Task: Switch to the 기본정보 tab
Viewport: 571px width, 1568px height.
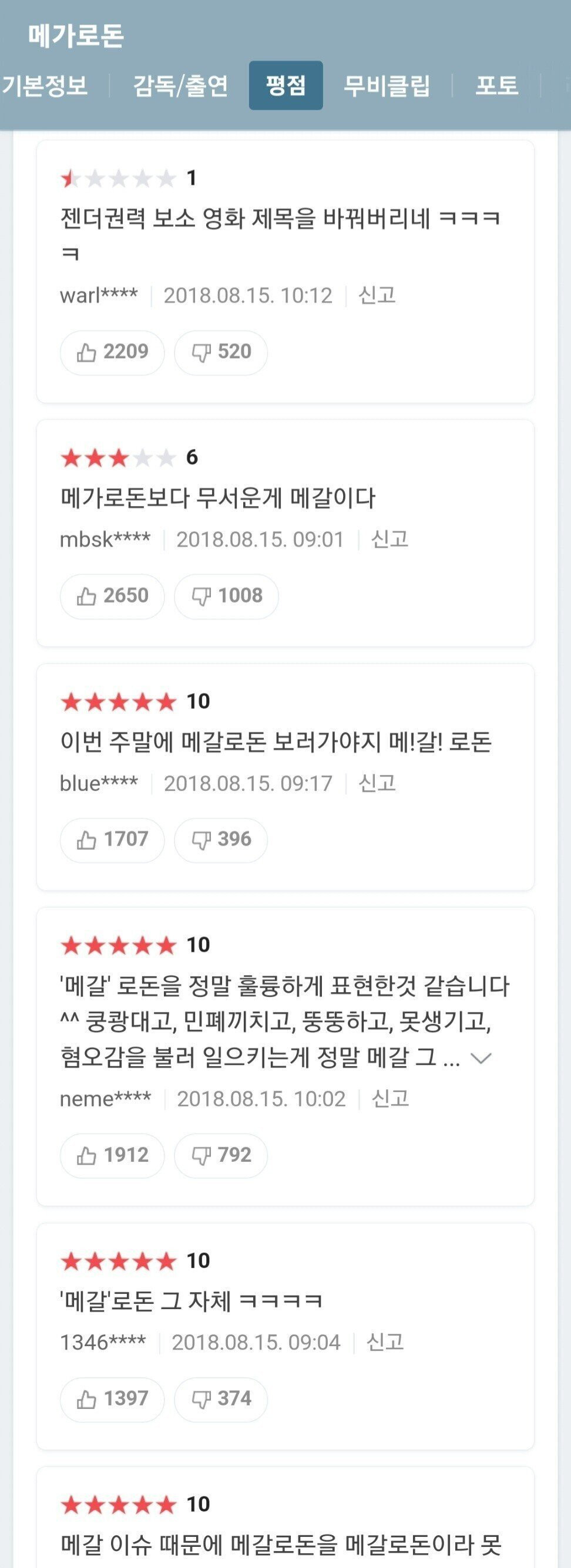Action: click(x=45, y=85)
